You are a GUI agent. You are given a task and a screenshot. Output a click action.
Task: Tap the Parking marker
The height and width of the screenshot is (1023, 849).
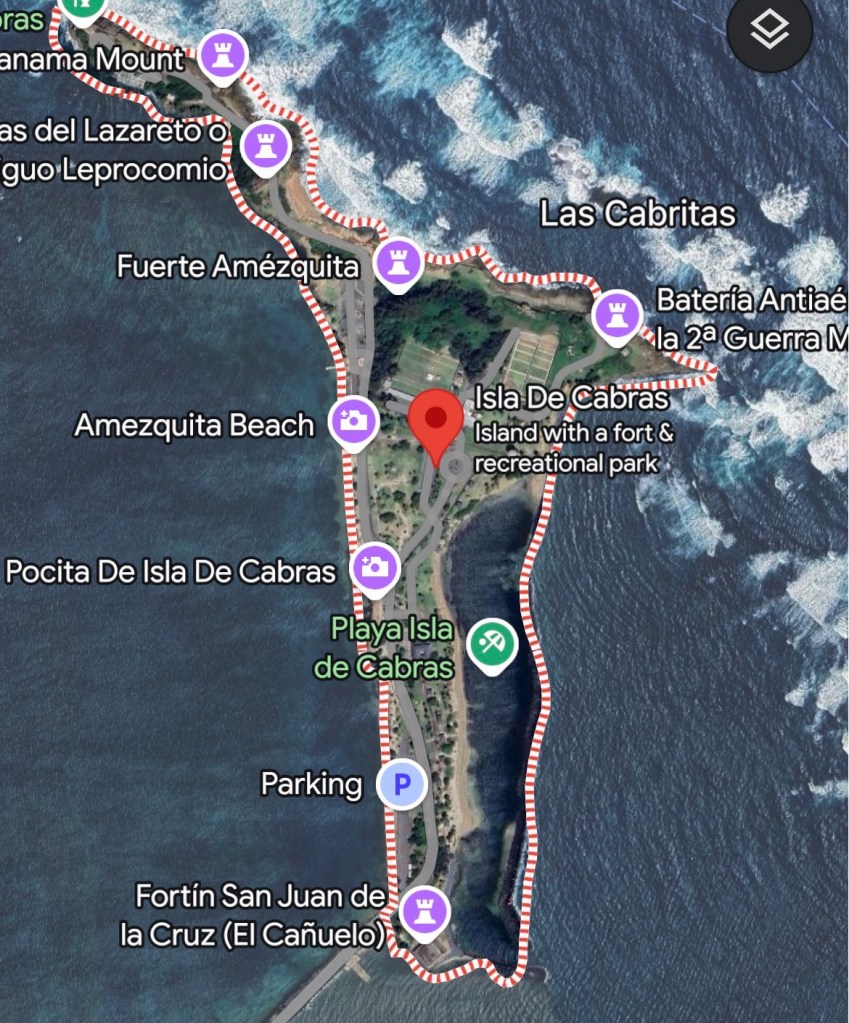point(402,784)
